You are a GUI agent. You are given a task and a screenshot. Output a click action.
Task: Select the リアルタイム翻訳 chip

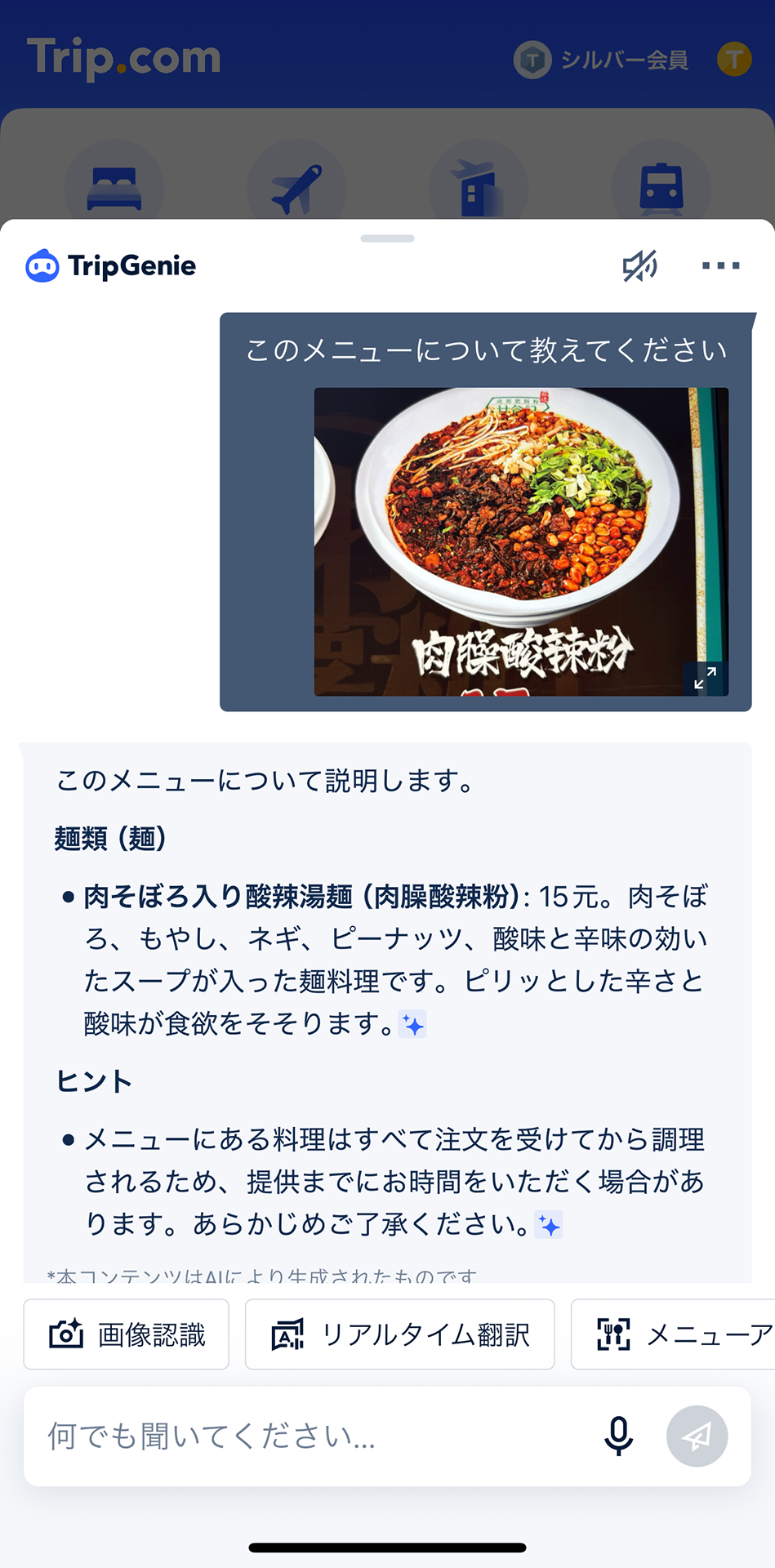[400, 1334]
